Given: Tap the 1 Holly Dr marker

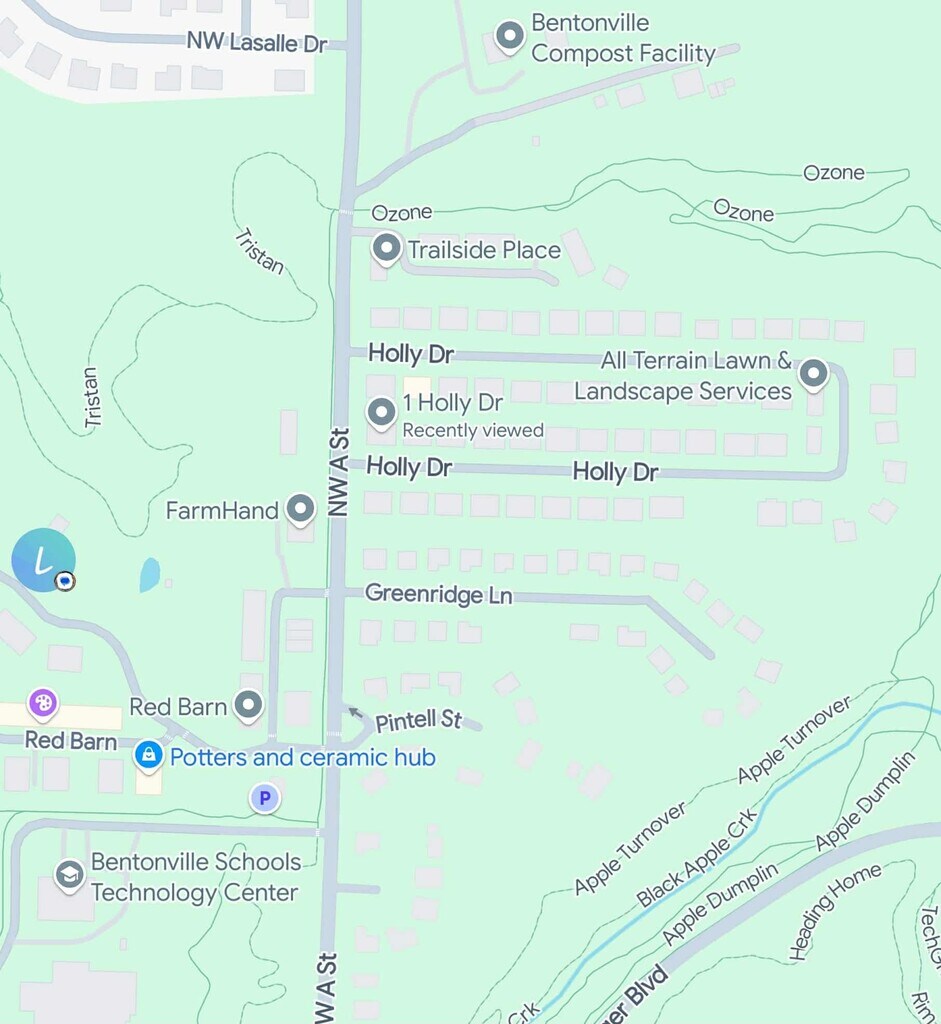Looking at the screenshot, I should [x=381, y=412].
